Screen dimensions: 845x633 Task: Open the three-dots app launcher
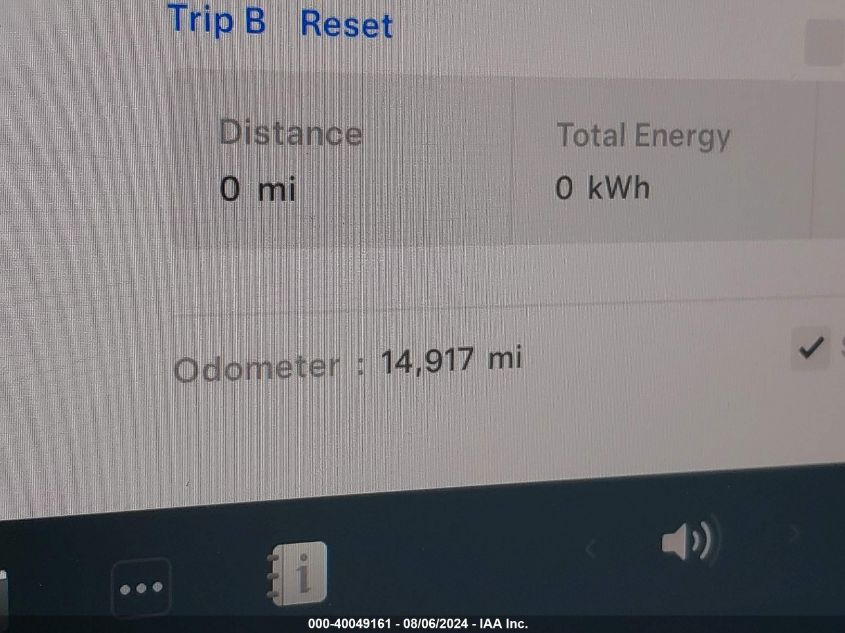tap(140, 588)
